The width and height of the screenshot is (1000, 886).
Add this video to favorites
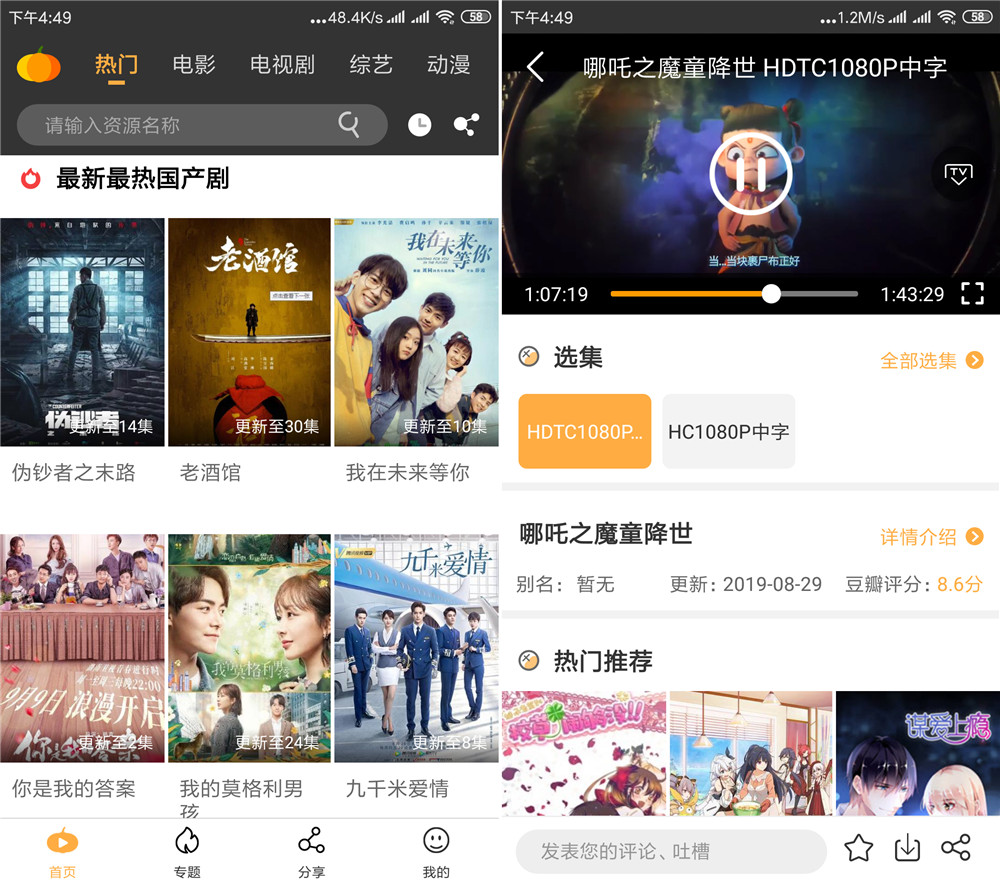pos(858,848)
